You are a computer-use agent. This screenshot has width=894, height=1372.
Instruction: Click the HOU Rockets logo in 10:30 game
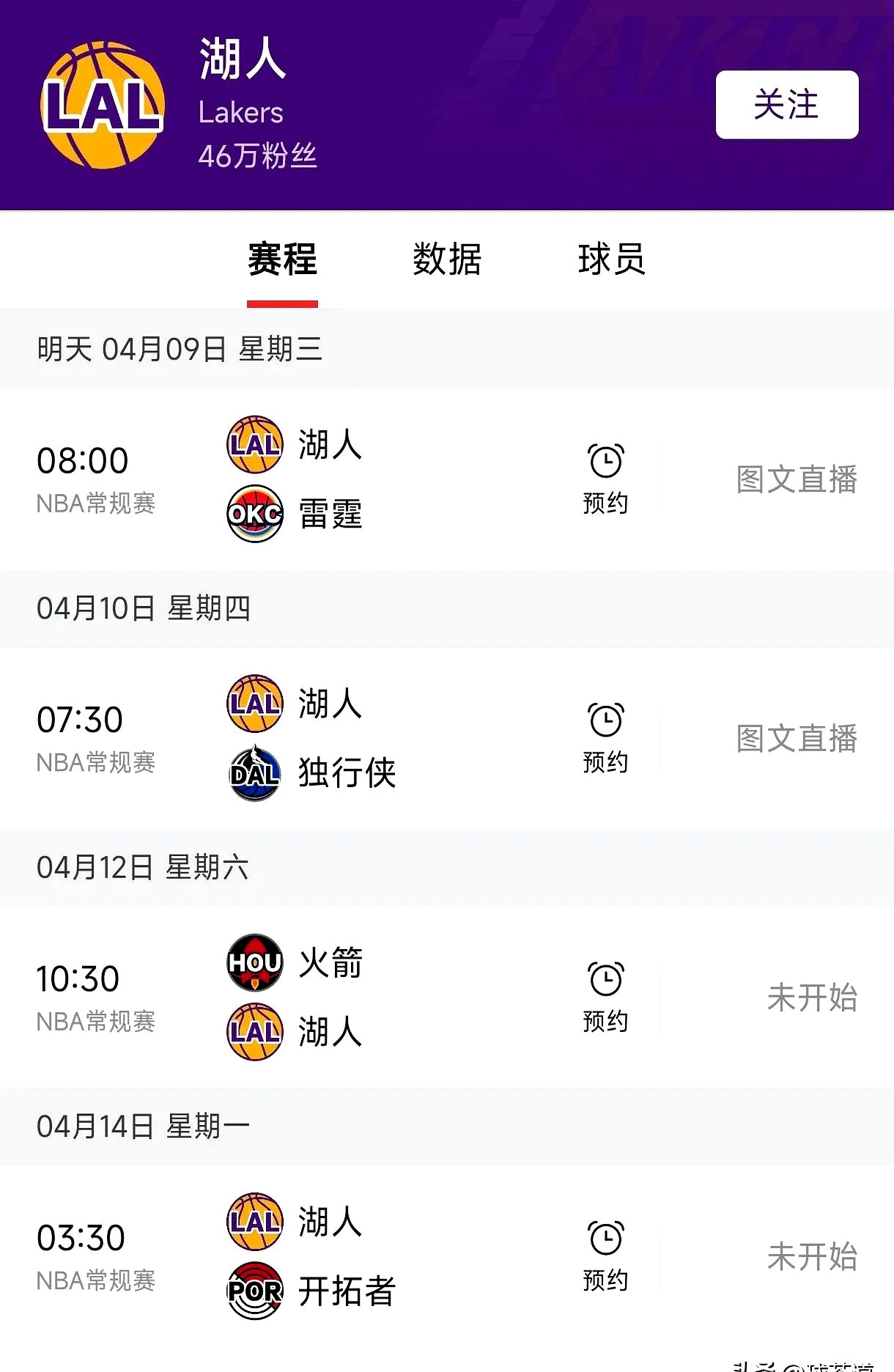(254, 964)
